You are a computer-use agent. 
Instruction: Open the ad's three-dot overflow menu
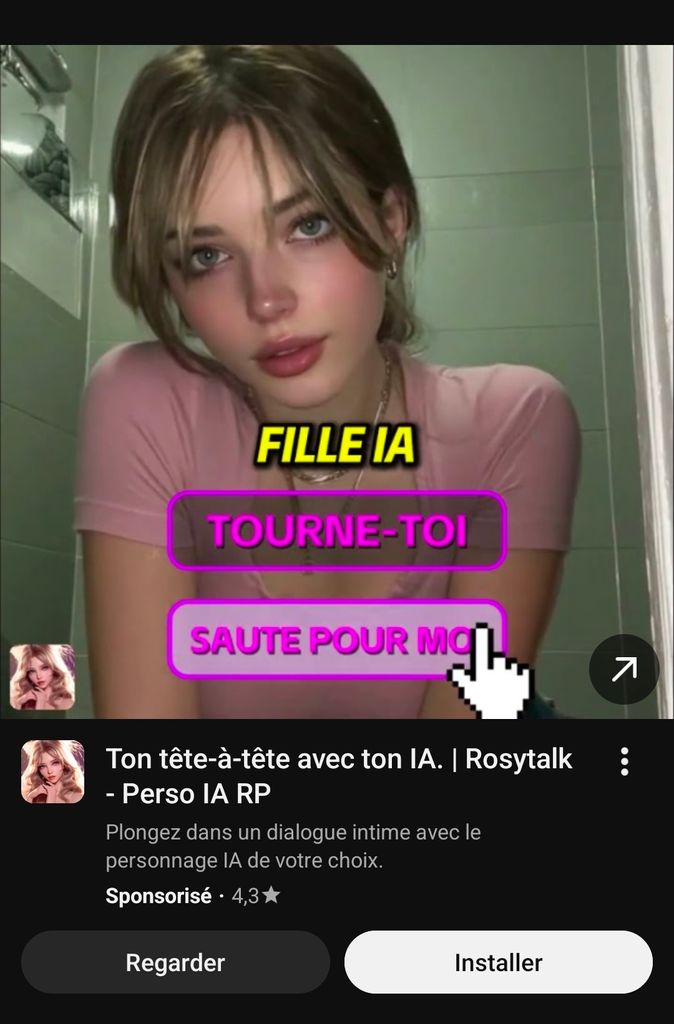point(624,761)
